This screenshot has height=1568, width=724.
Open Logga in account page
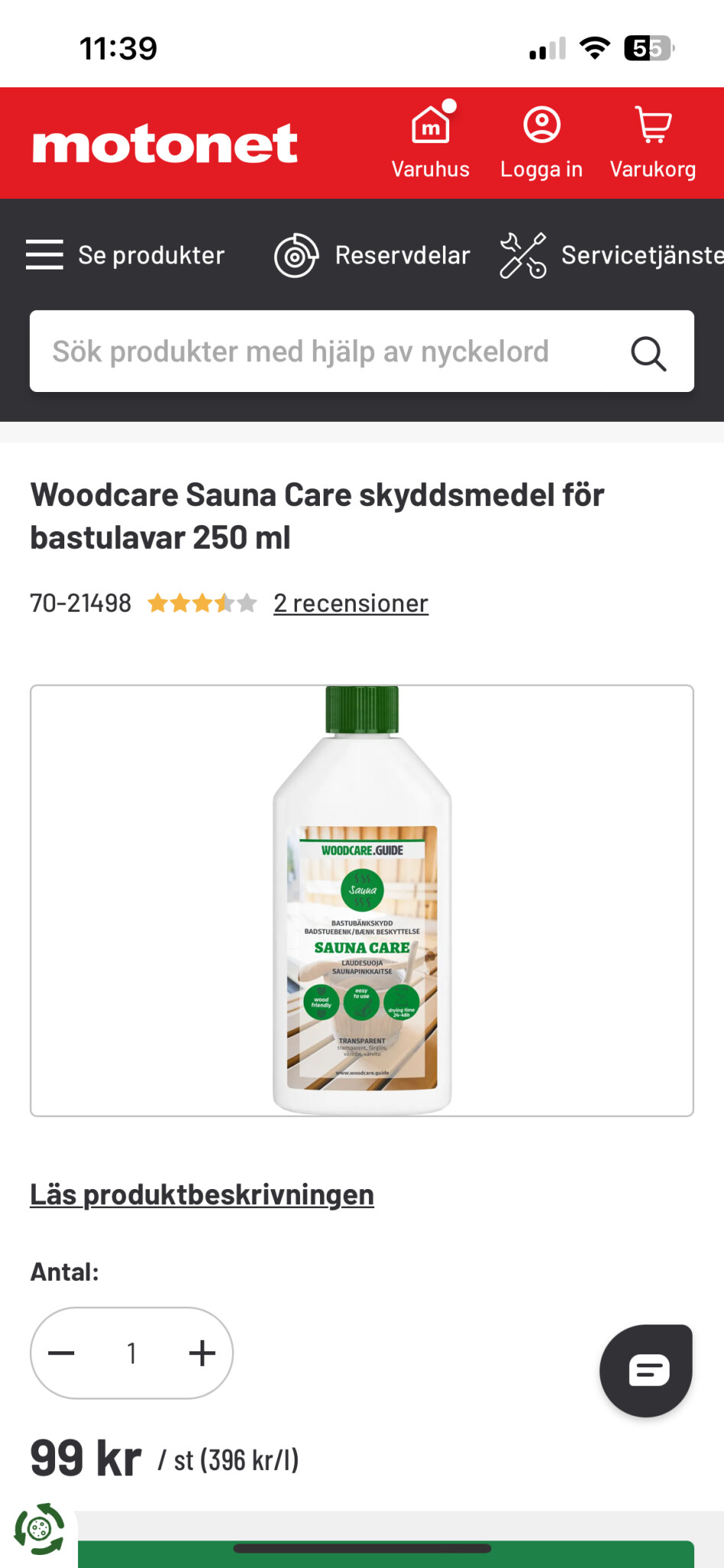coord(541,142)
